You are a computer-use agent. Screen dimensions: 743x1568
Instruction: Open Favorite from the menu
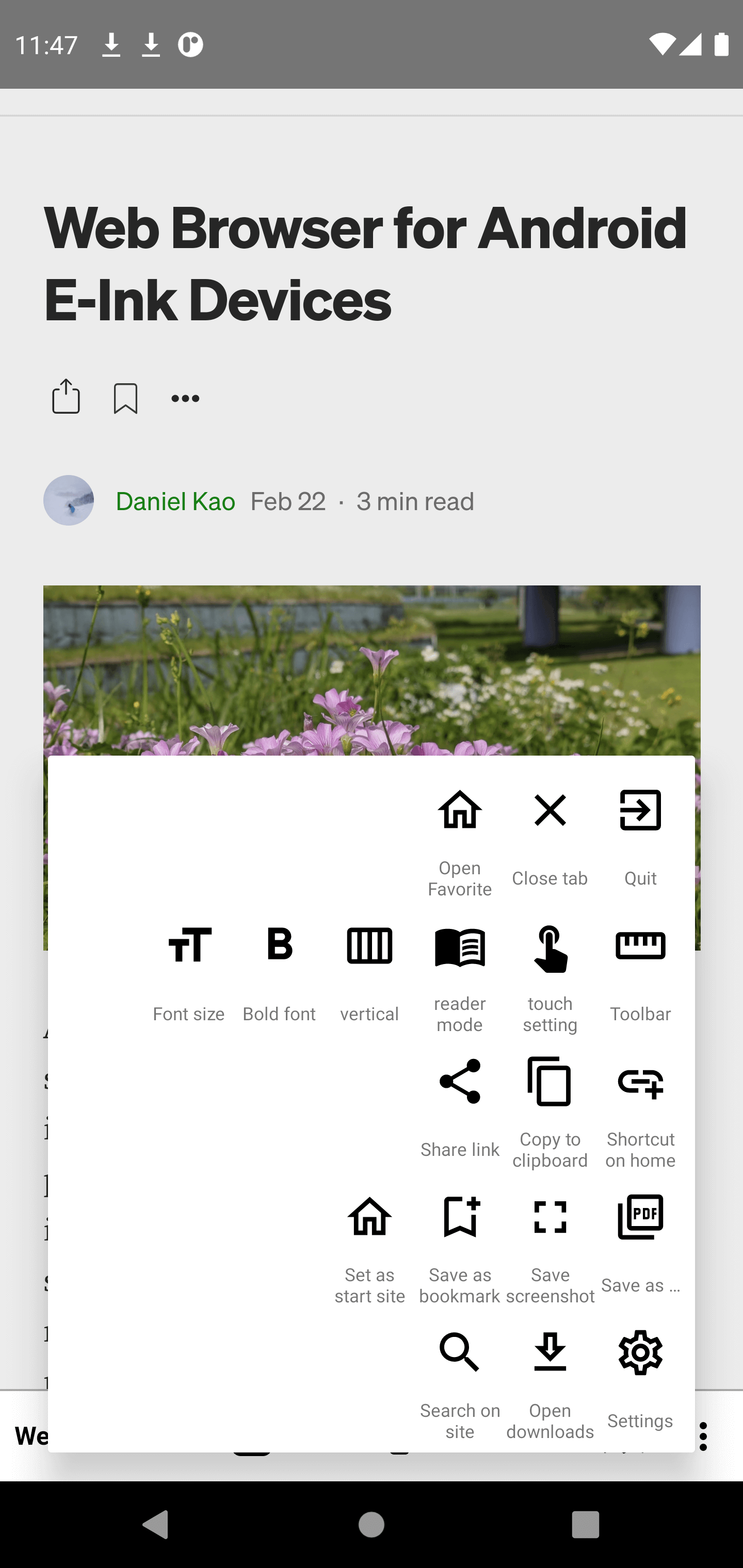(x=460, y=841)
